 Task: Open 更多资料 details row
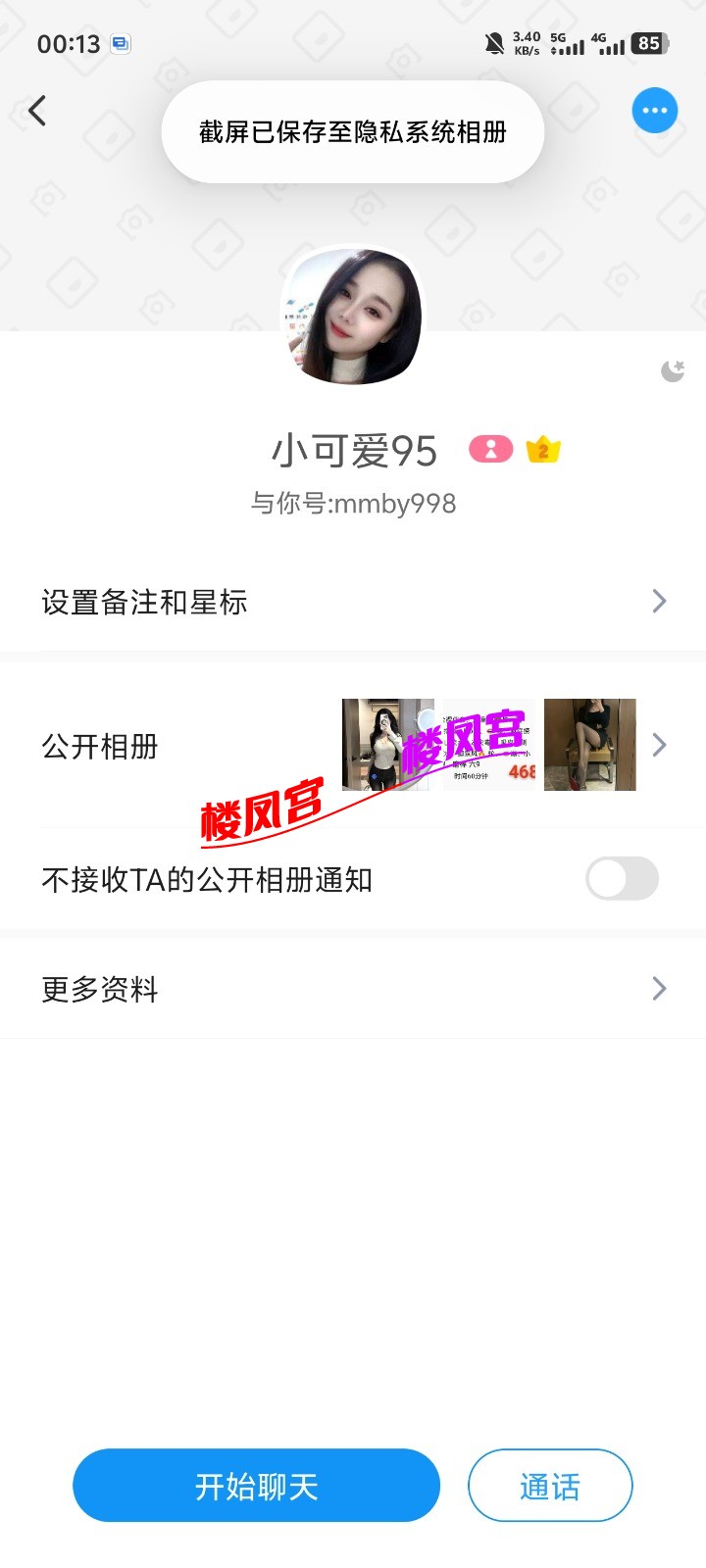pyautogui.click(x=353, y=989)
